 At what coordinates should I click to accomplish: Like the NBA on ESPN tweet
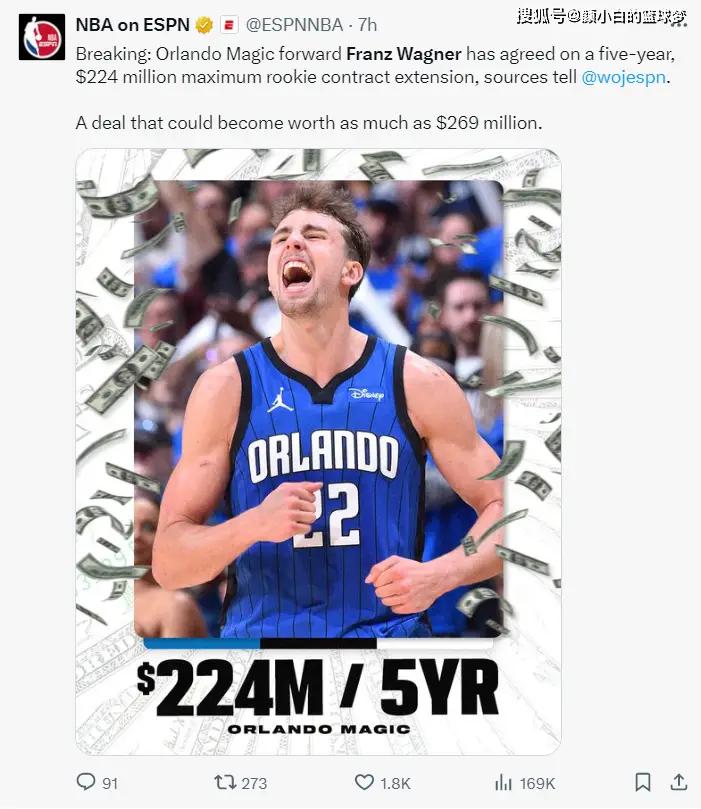click(365, 782)
